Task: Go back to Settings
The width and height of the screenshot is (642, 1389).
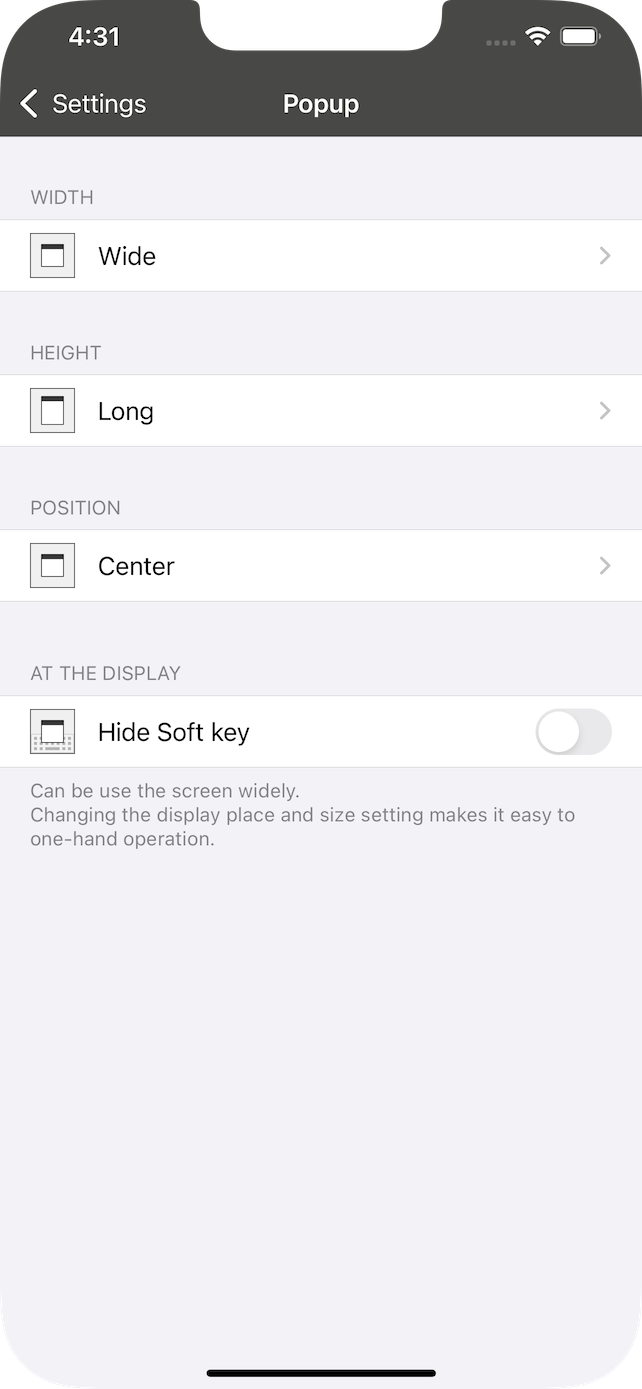Action: coord(83,104)
